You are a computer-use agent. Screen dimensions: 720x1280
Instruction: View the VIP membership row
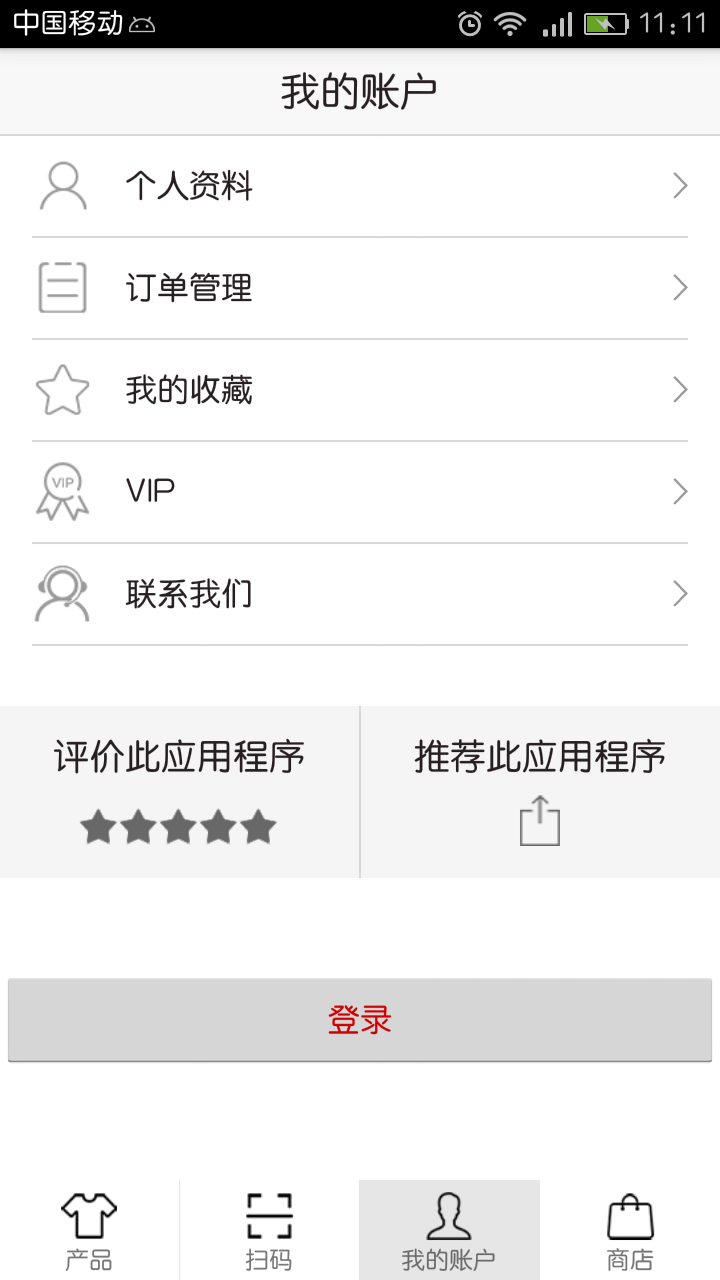(x=360, y=492)
